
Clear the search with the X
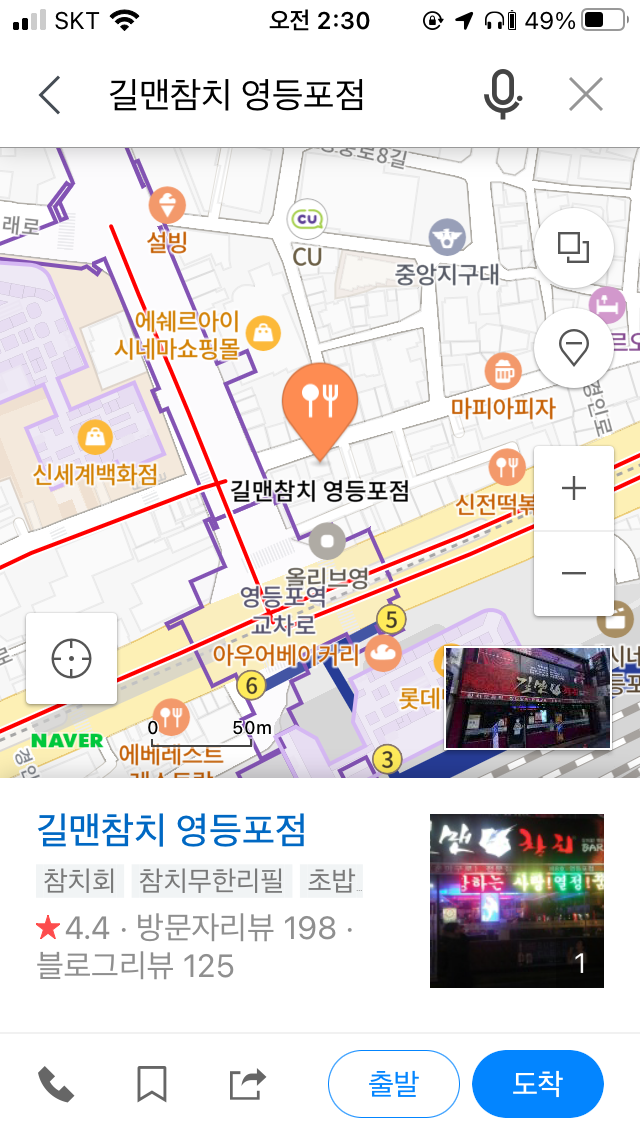tap(586, 95)
